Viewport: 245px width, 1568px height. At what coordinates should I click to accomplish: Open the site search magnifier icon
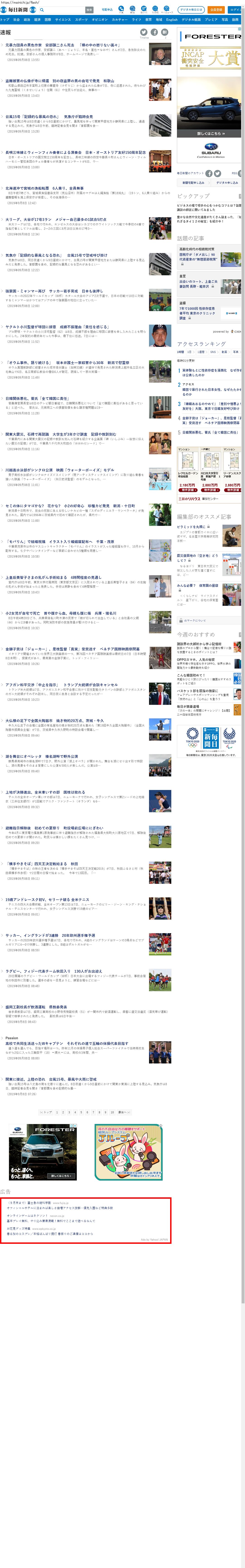point(42,10)
